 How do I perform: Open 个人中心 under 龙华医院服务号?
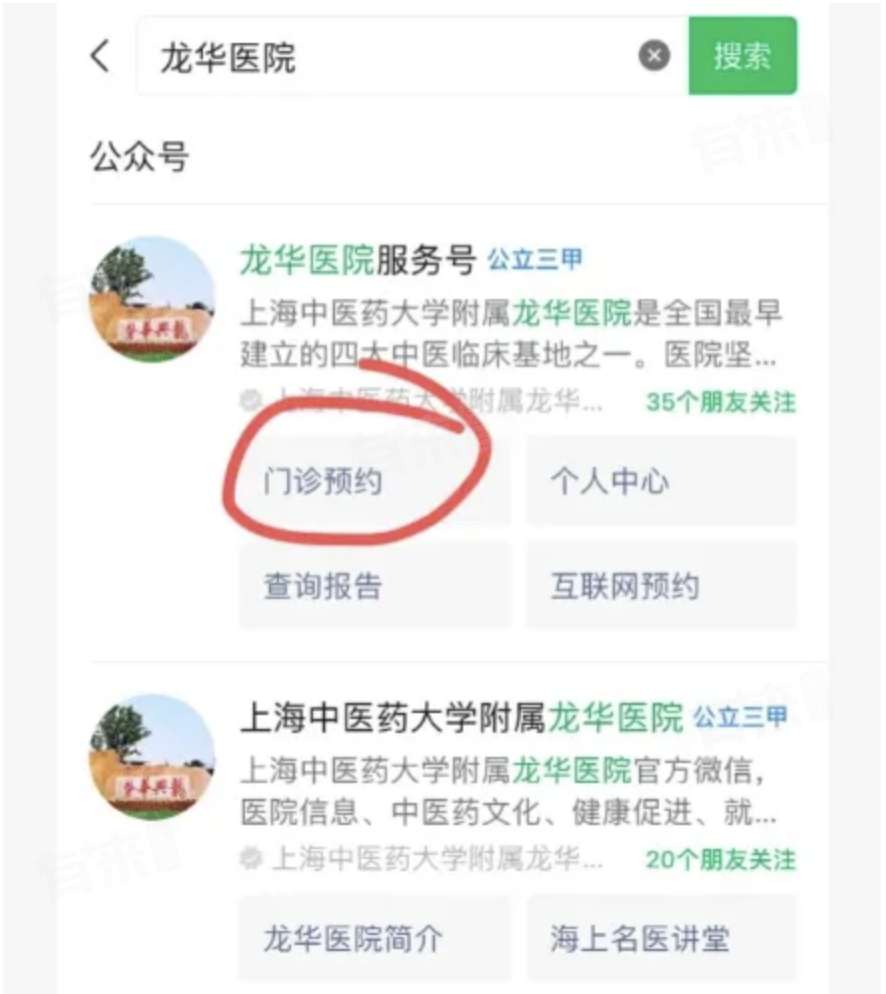661,483
